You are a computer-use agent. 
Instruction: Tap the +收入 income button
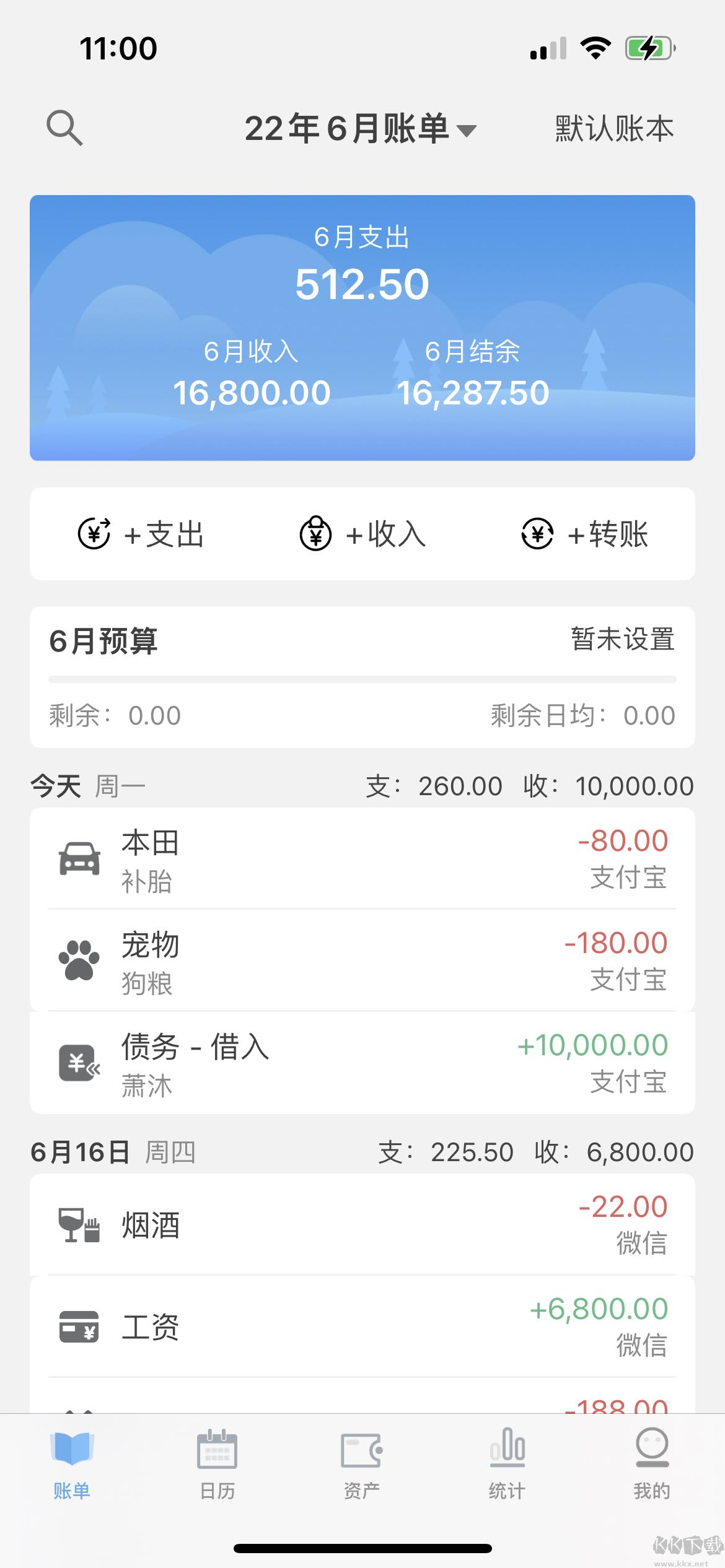tap(362, 534)
